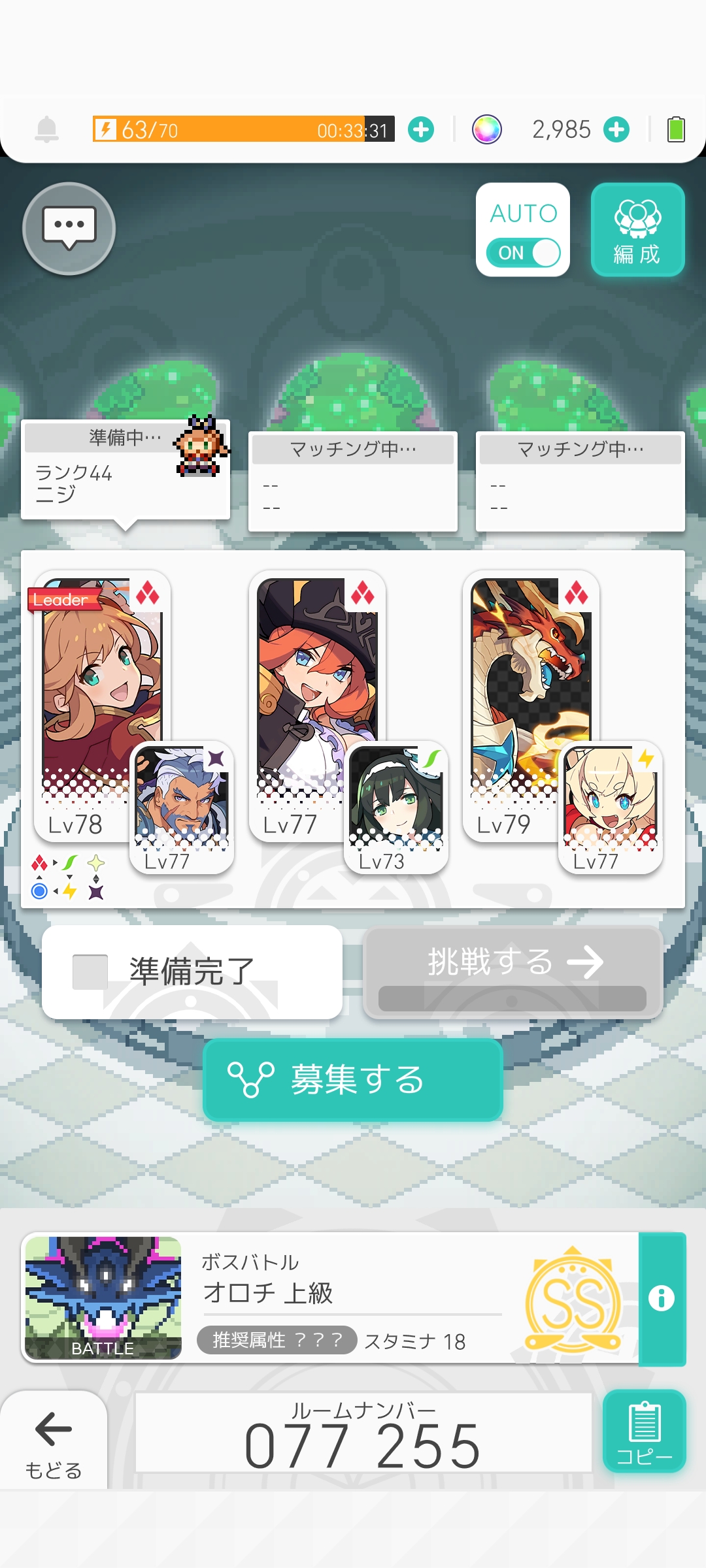Open the Lv77 gray-haired sub character
Viewport: 706px width, 1568px height.
pos(182,807)
